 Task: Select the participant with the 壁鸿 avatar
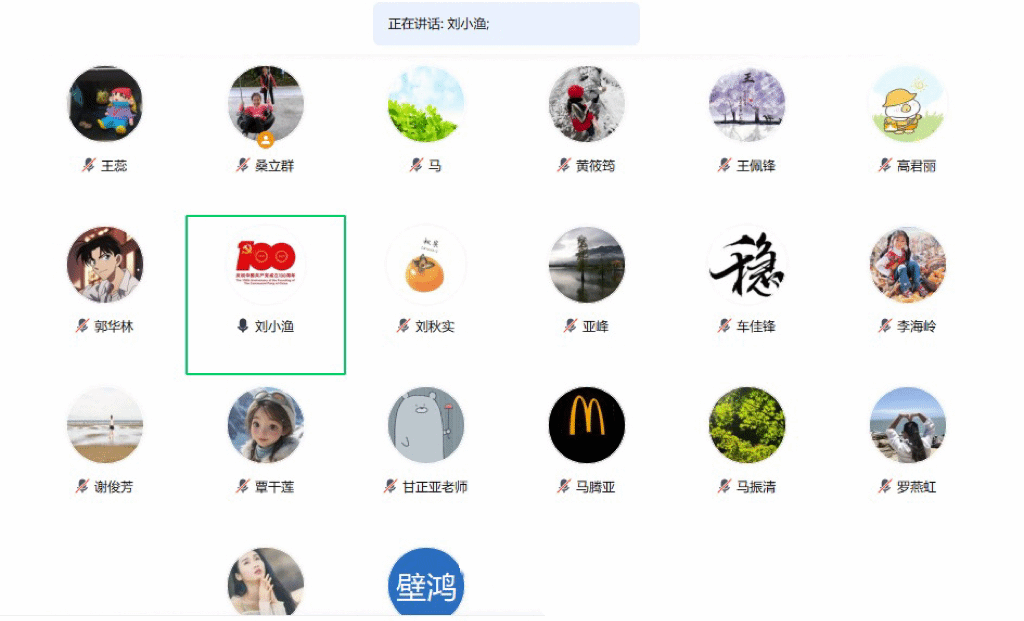pos(426,582)
